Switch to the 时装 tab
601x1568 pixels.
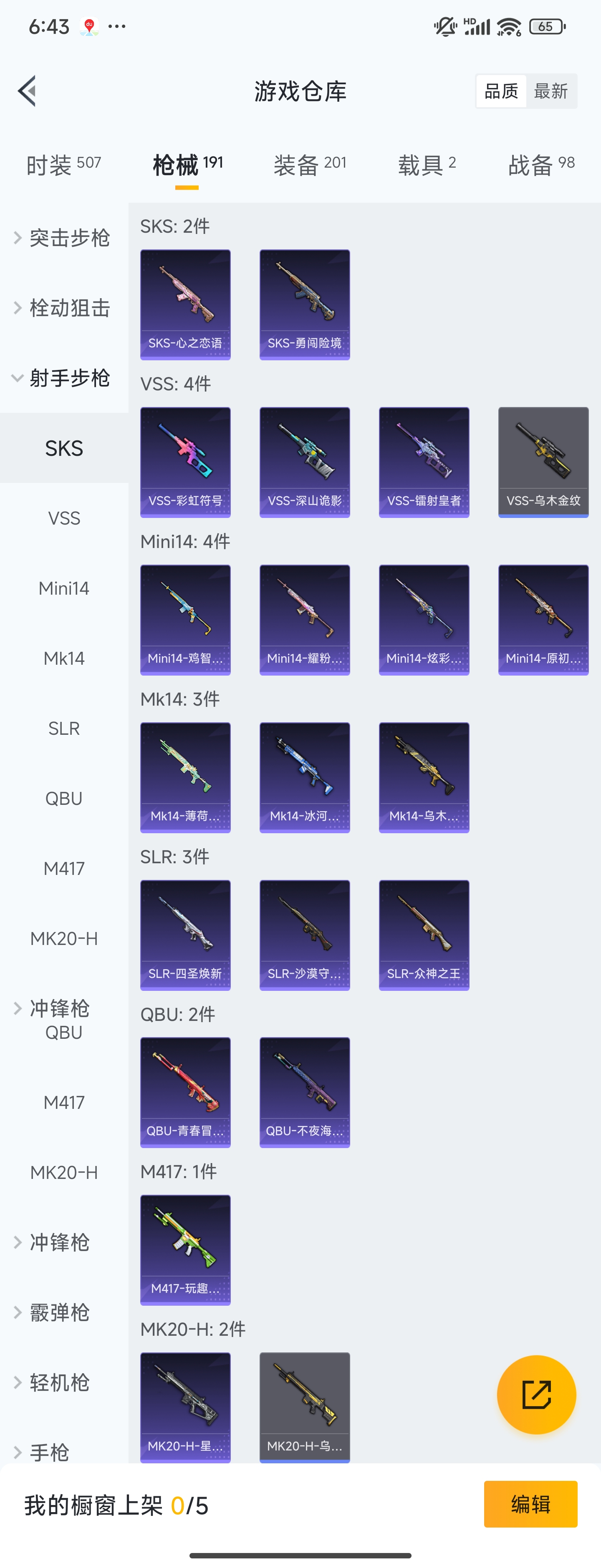coord(63,164)
